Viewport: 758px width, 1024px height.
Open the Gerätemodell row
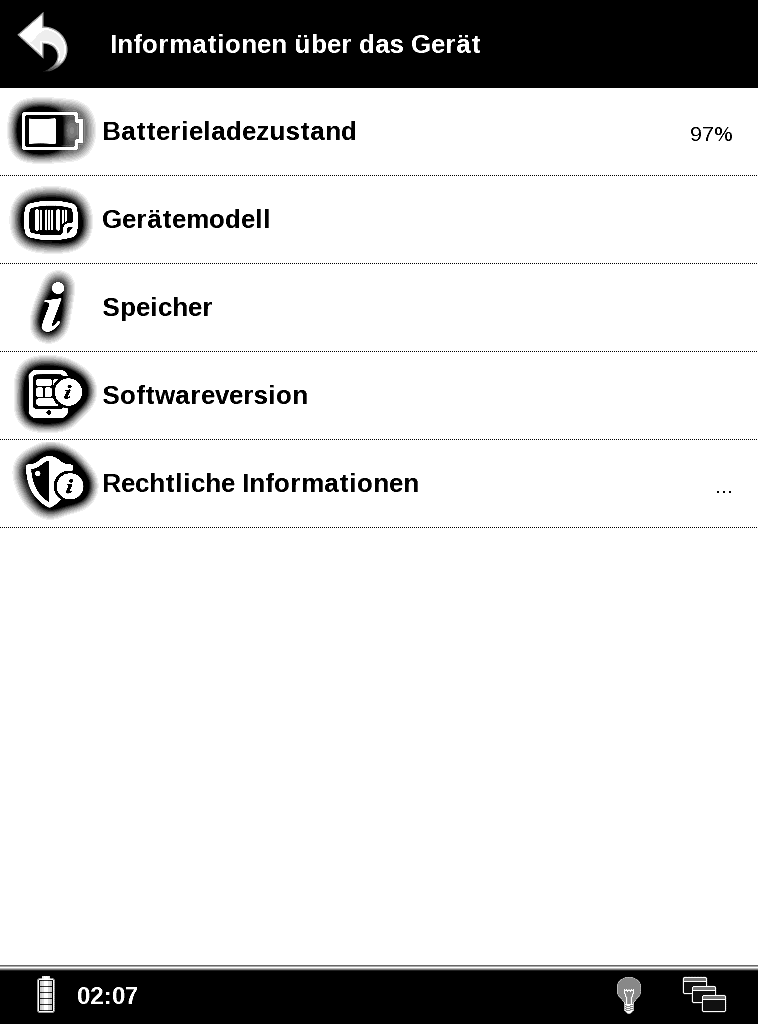pyautogui.click(x=186, y=219)
